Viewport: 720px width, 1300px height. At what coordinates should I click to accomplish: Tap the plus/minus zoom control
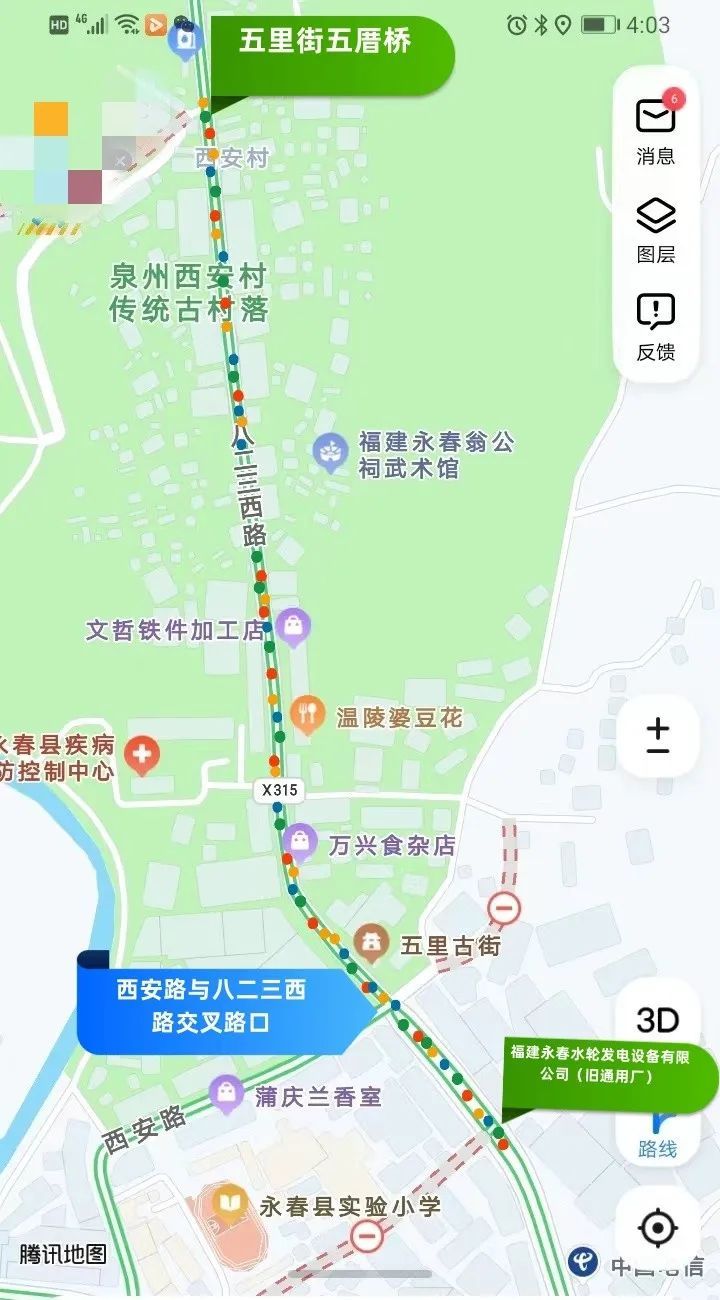(x=657, y=736)
